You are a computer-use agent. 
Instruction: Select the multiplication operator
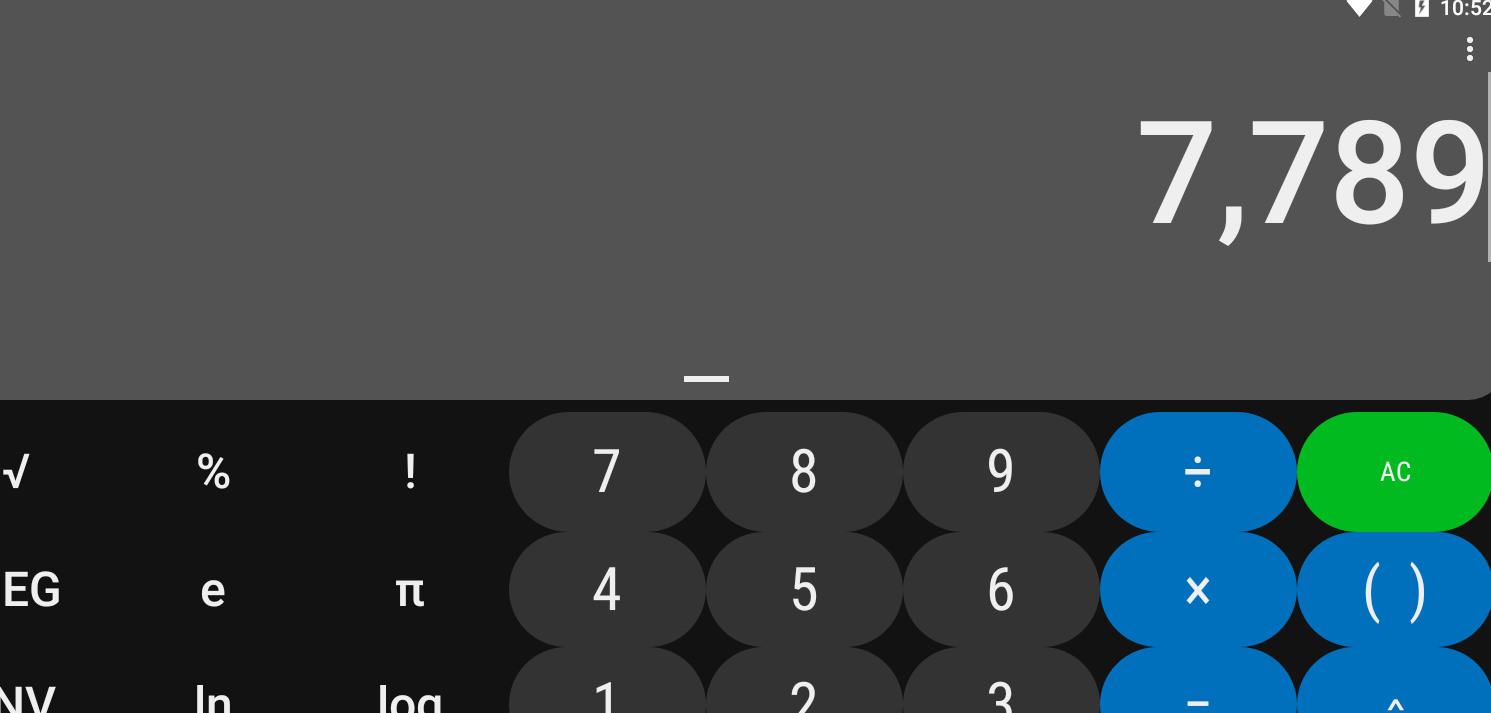click(1197, 590)
